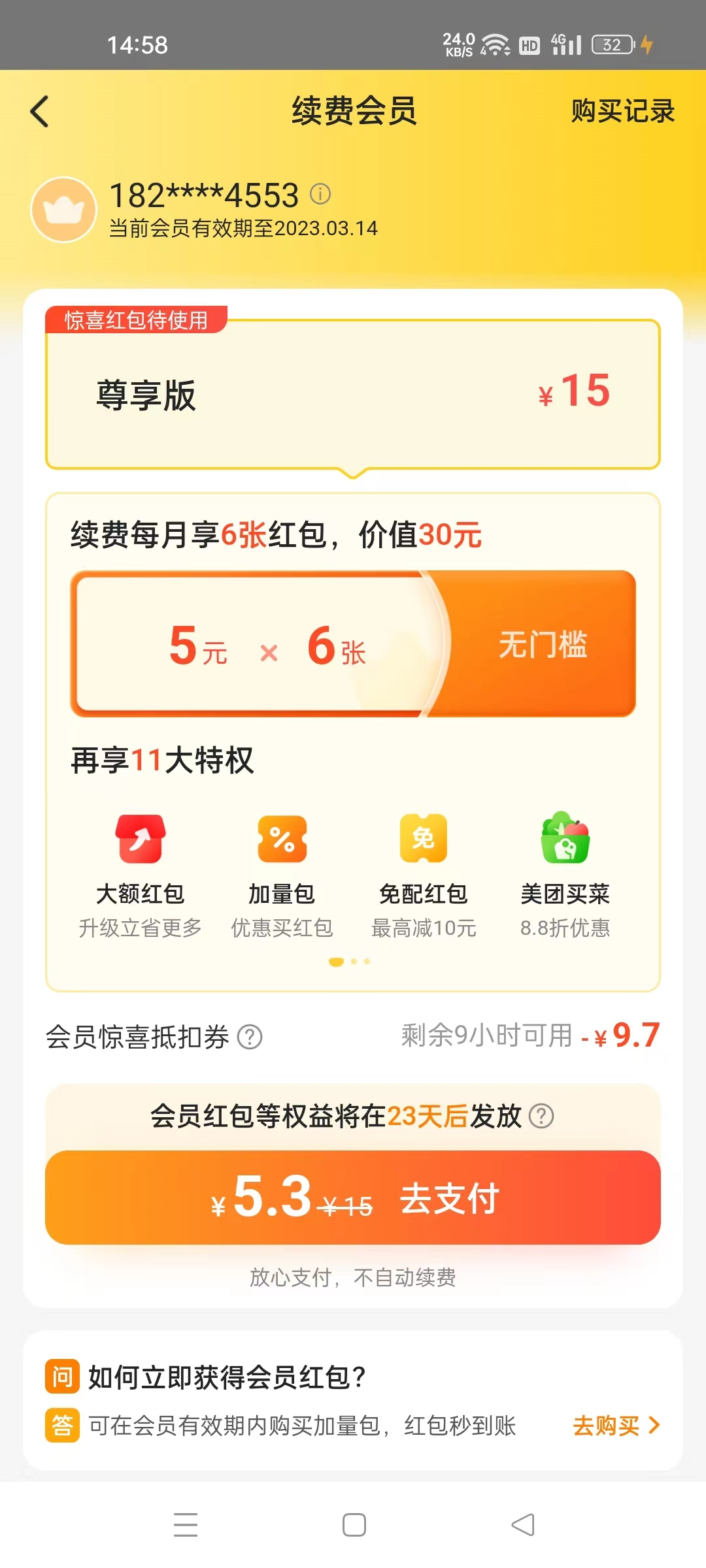Screen dimensions: 706x1568
Task: Tap the system home button
Action: coord(354,1525)
